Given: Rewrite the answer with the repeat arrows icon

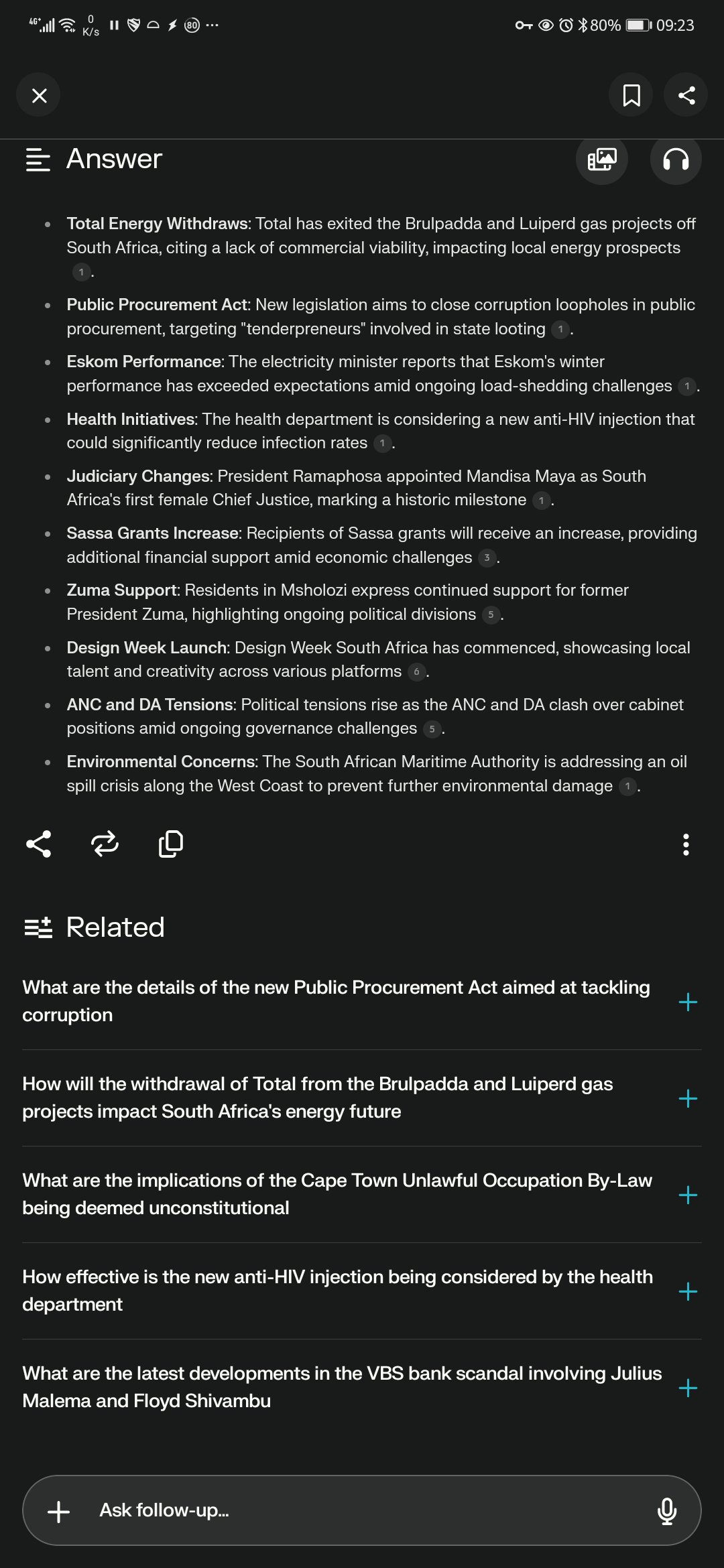Looking at the screenshot, I should point(105,844).
